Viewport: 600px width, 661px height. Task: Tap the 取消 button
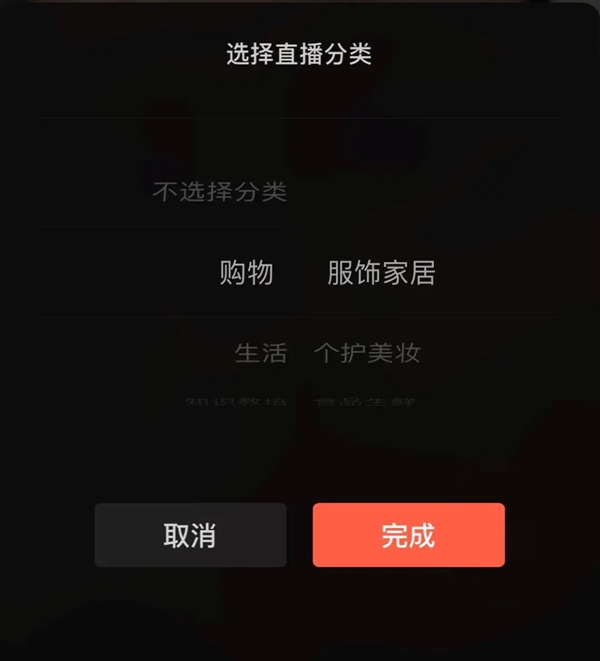pos(190,535)
